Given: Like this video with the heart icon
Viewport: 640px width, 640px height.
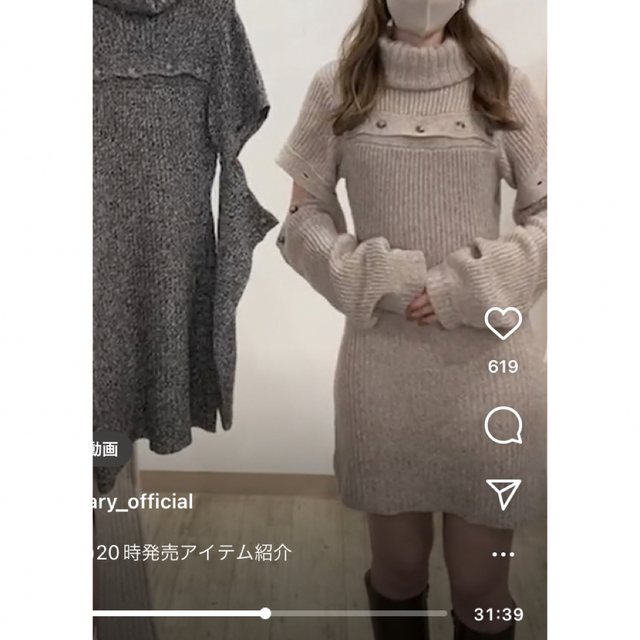Looking at the screenshot, I should click(503, 324).
